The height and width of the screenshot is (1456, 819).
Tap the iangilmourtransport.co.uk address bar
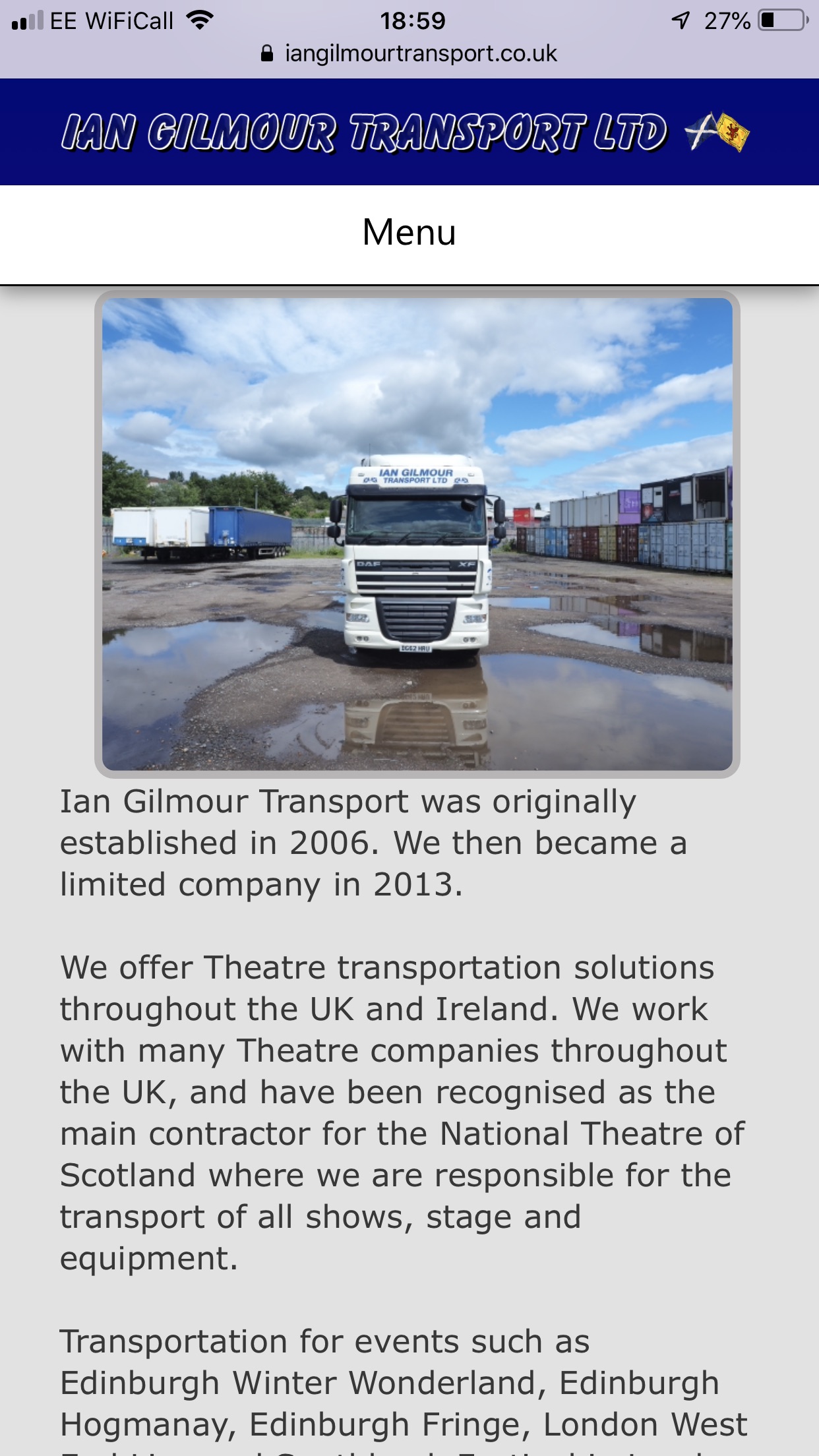[409, 54]
